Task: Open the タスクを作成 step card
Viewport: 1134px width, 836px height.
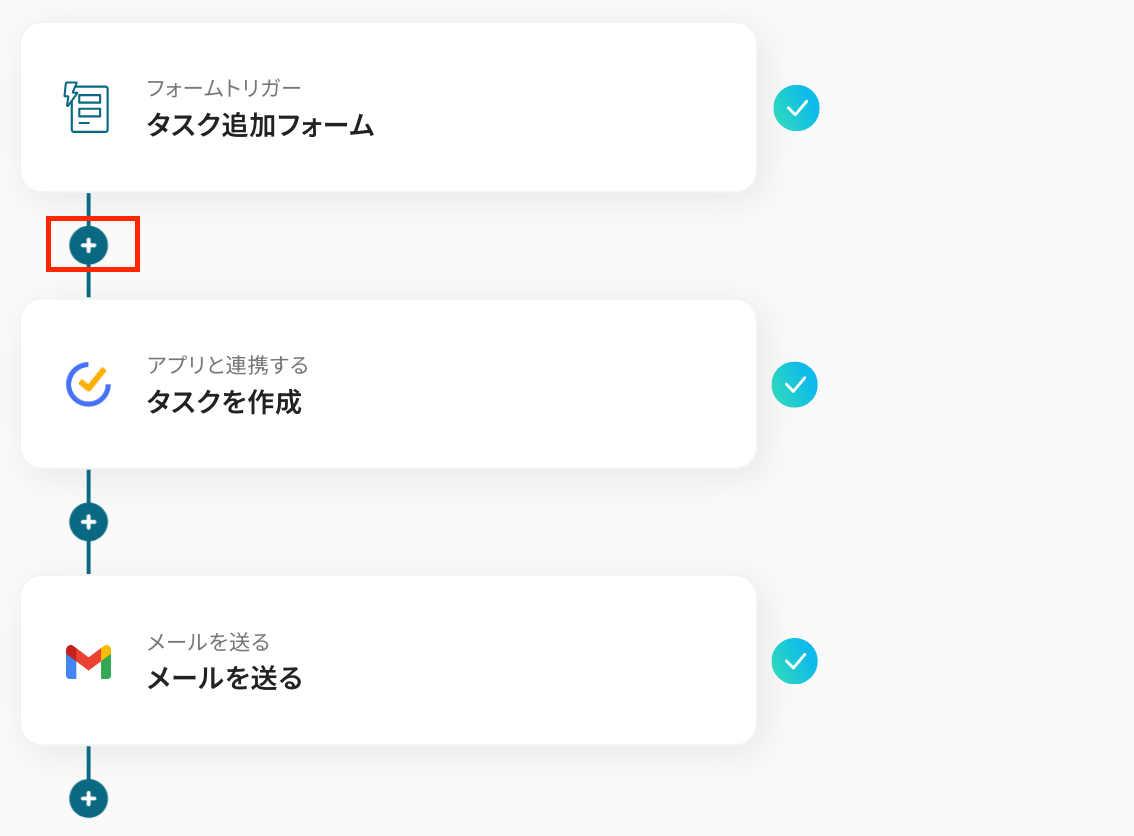Action: coord(388,384)
